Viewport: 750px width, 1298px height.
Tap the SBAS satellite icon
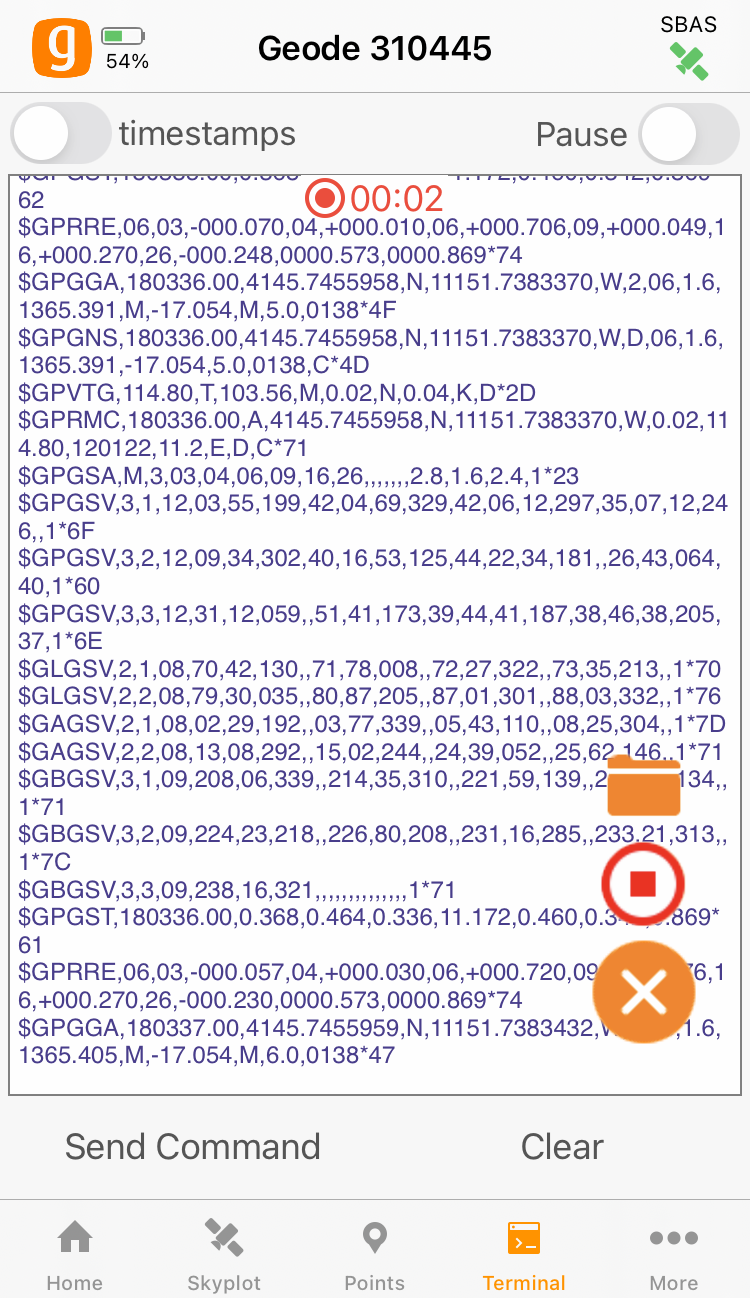pos(689,60)
